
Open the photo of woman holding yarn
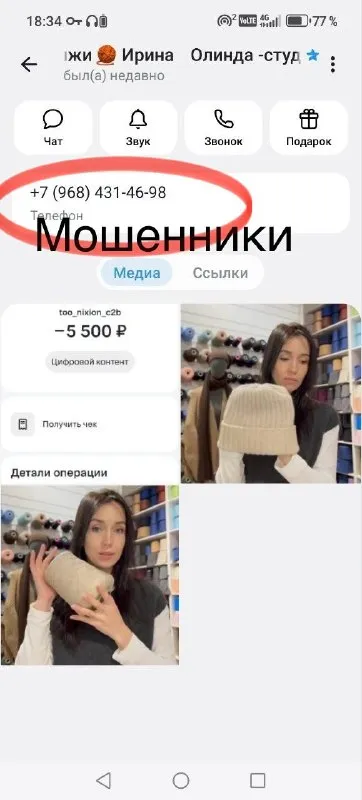coord(90,575)
